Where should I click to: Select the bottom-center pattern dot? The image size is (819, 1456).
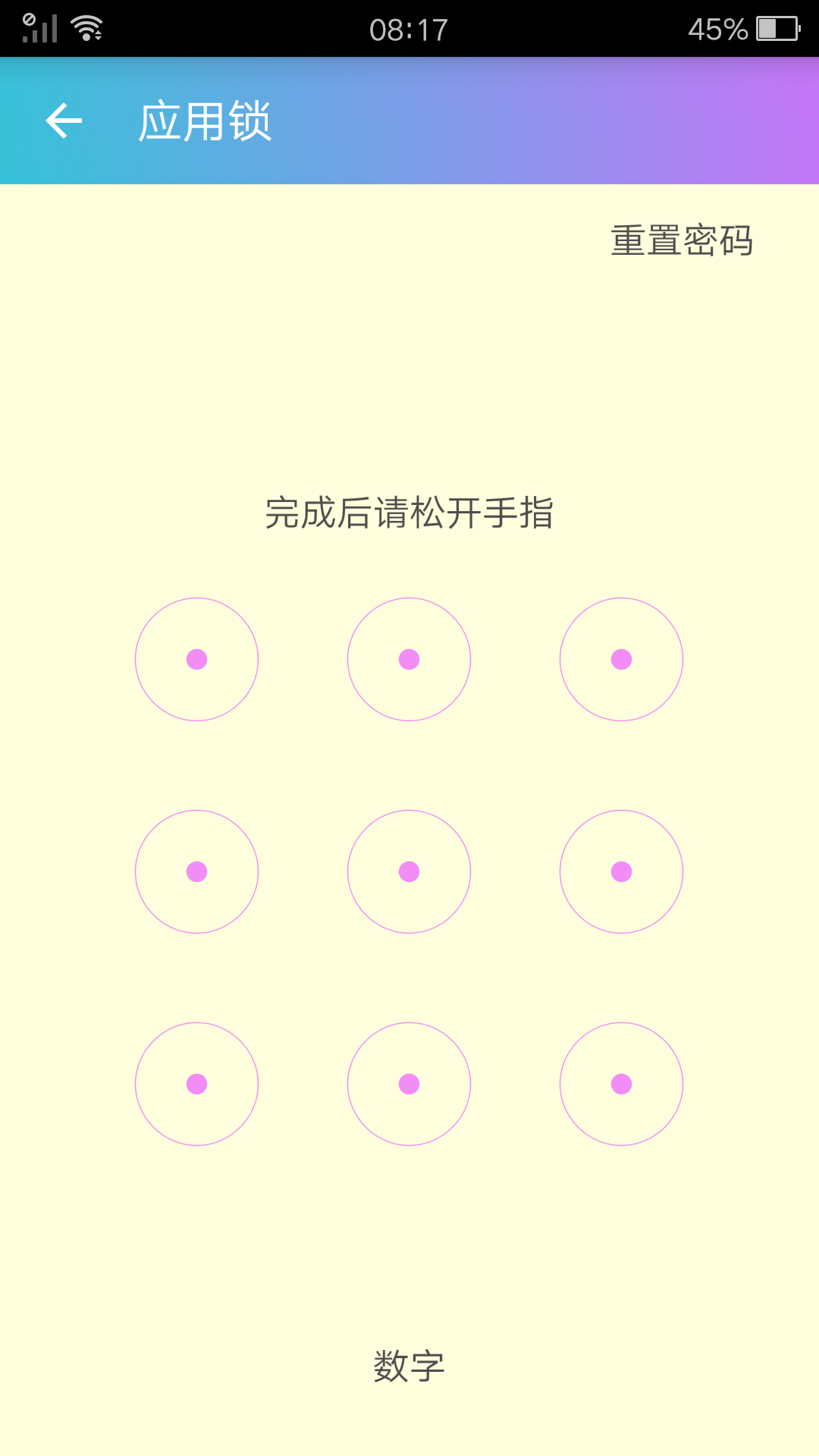[409, 1084]
